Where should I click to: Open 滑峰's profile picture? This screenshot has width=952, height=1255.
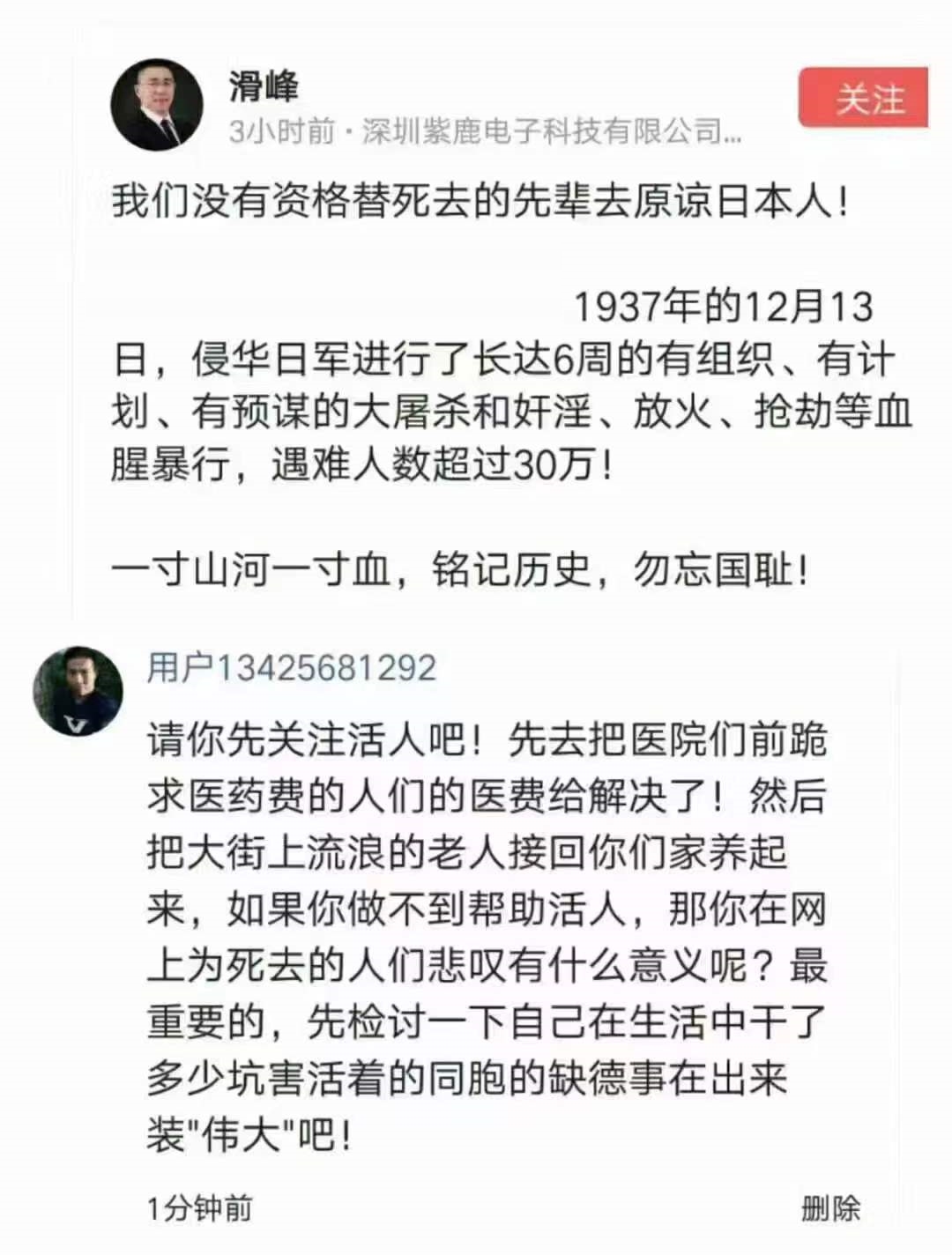tap(156, 106)
